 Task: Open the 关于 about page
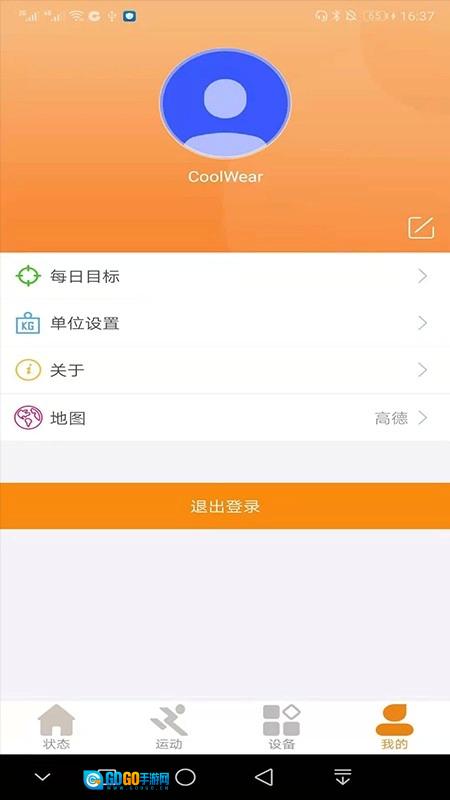[225, 370]
